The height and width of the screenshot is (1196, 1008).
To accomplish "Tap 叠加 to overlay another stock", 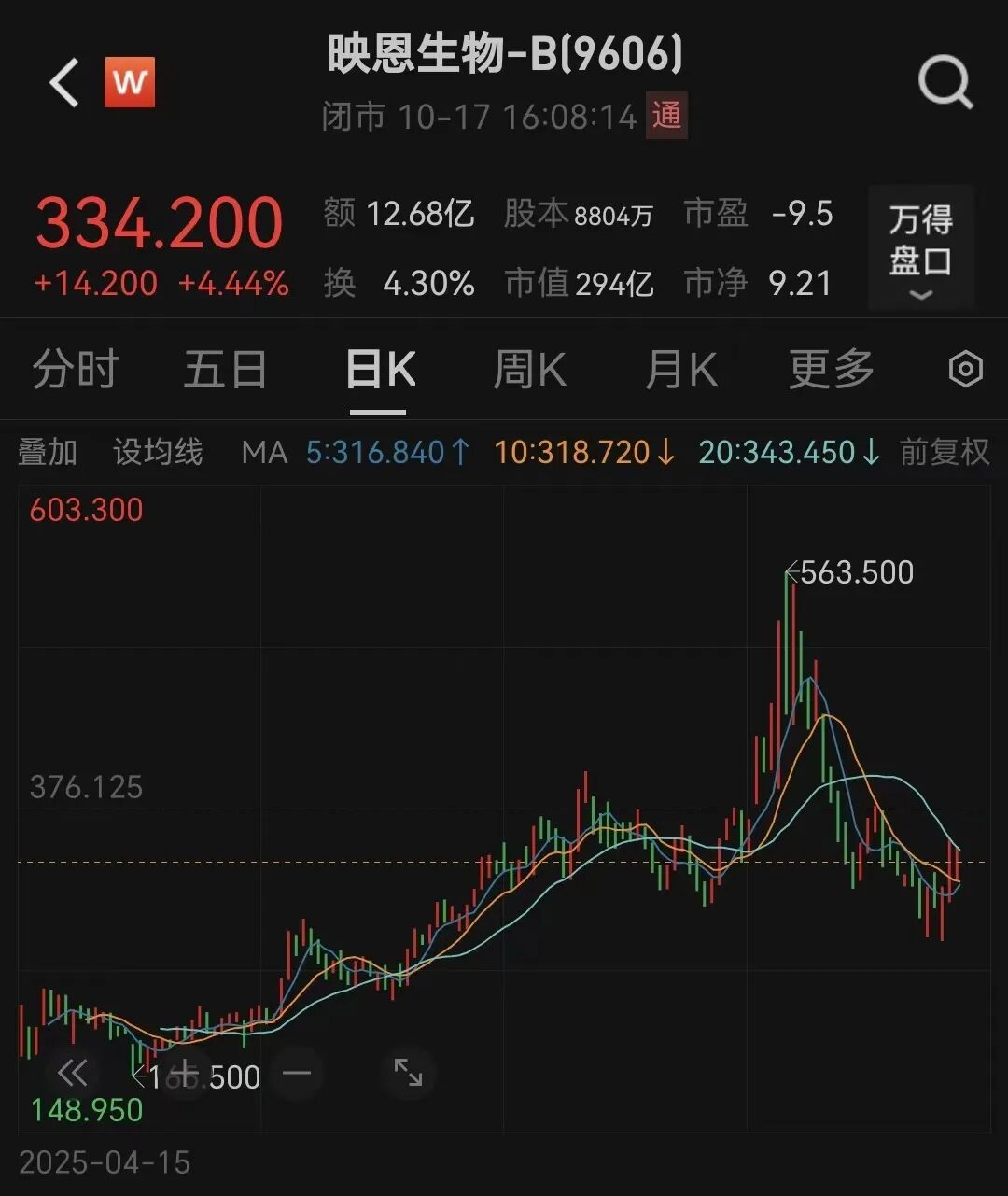I will (48, 453).
